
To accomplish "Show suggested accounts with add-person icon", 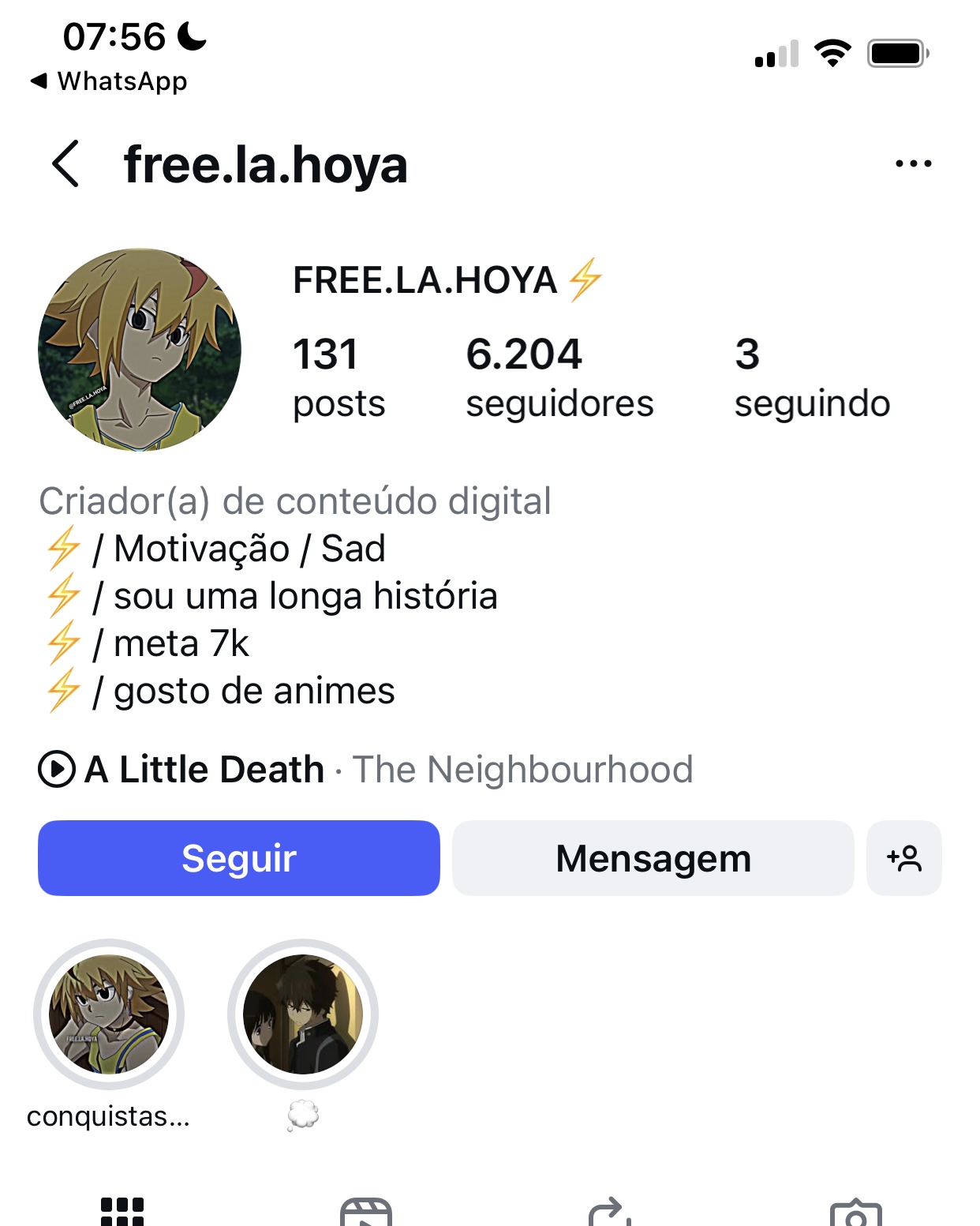I will [903, 858].
